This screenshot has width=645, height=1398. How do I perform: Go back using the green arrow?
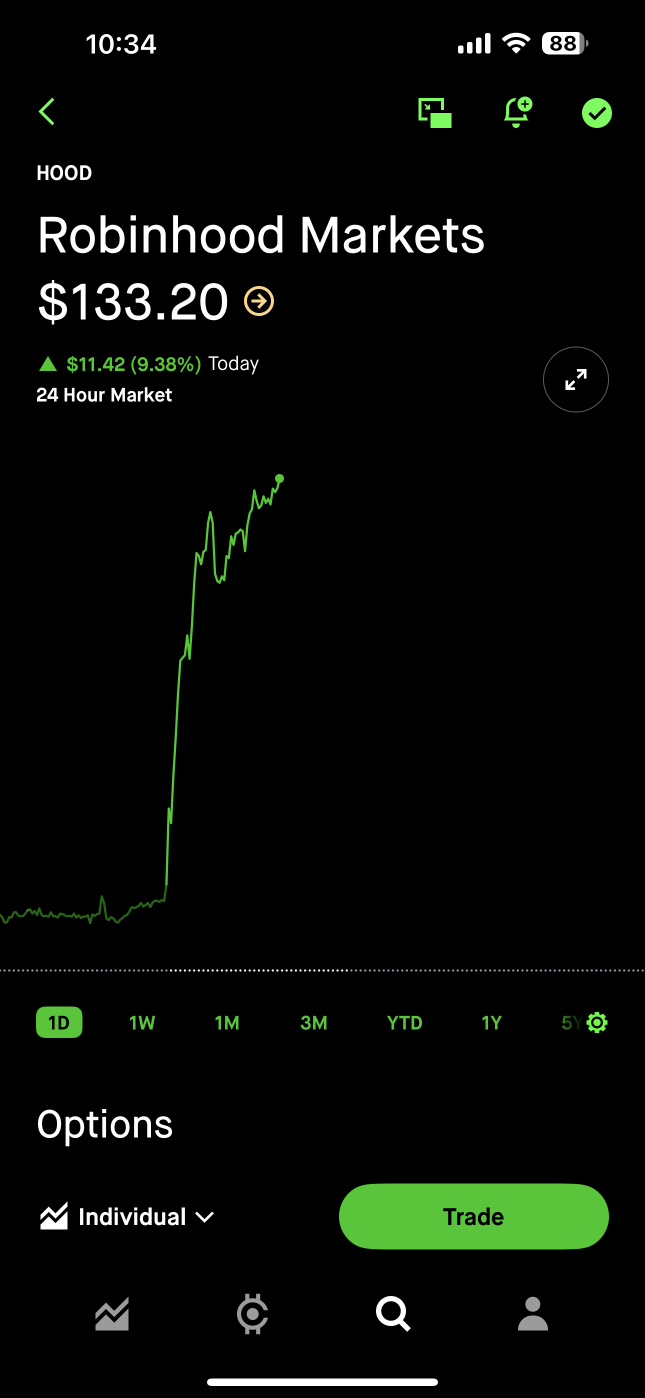pyautogui.click(x=47, y=112)
